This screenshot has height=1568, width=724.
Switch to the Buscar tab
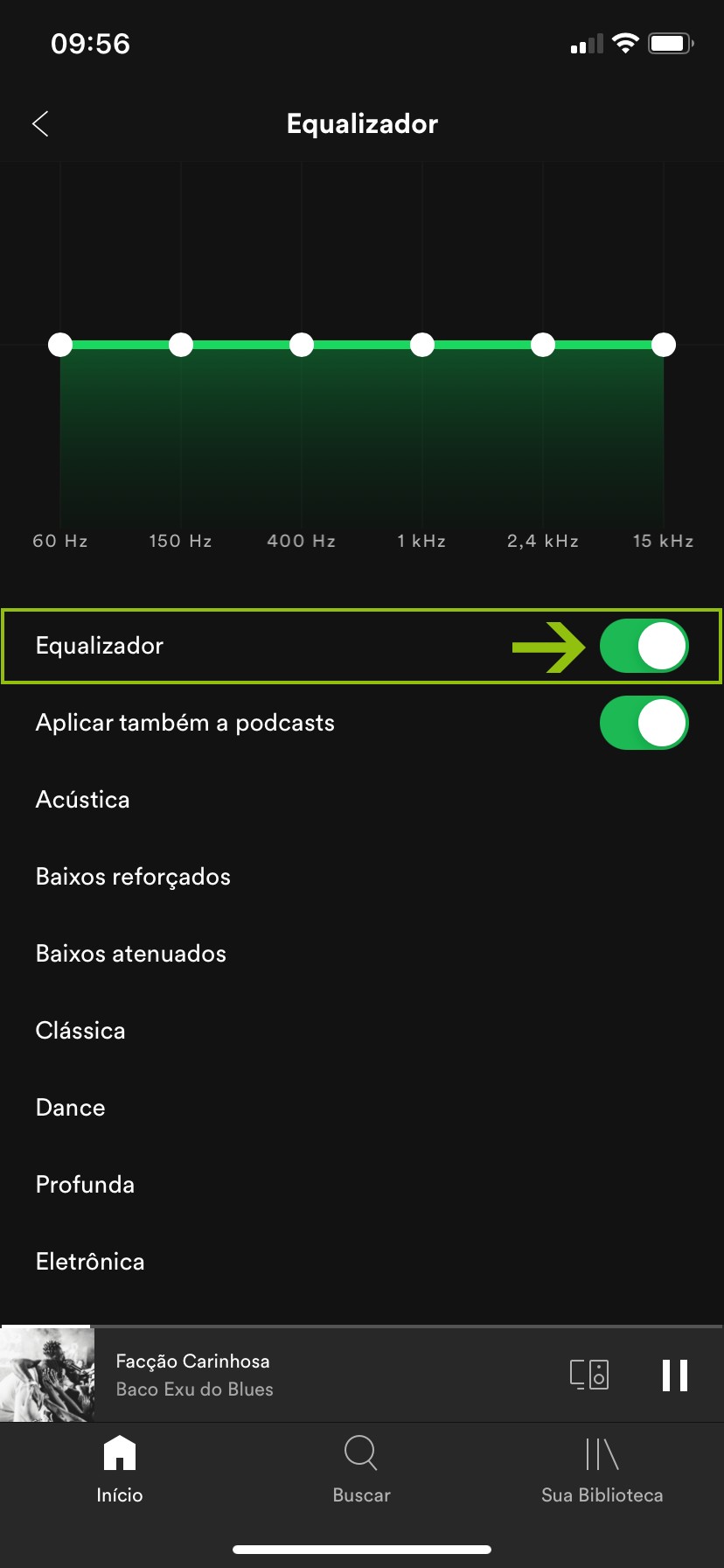click(361, 1470)
